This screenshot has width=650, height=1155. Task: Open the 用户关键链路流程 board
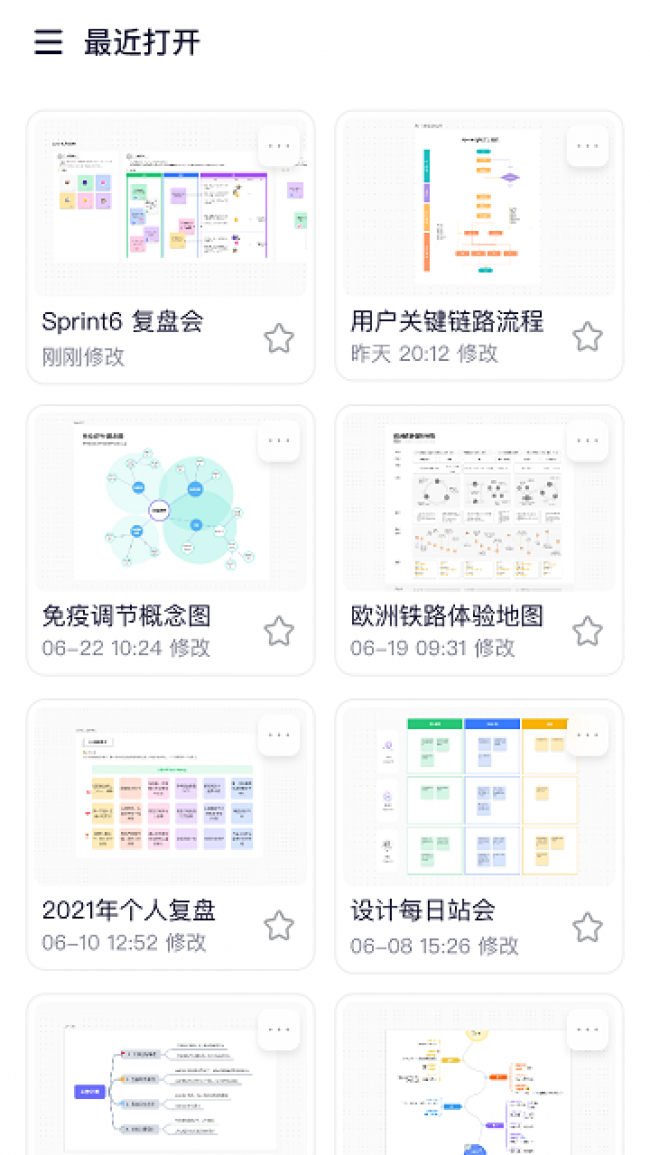pos(479,246)
